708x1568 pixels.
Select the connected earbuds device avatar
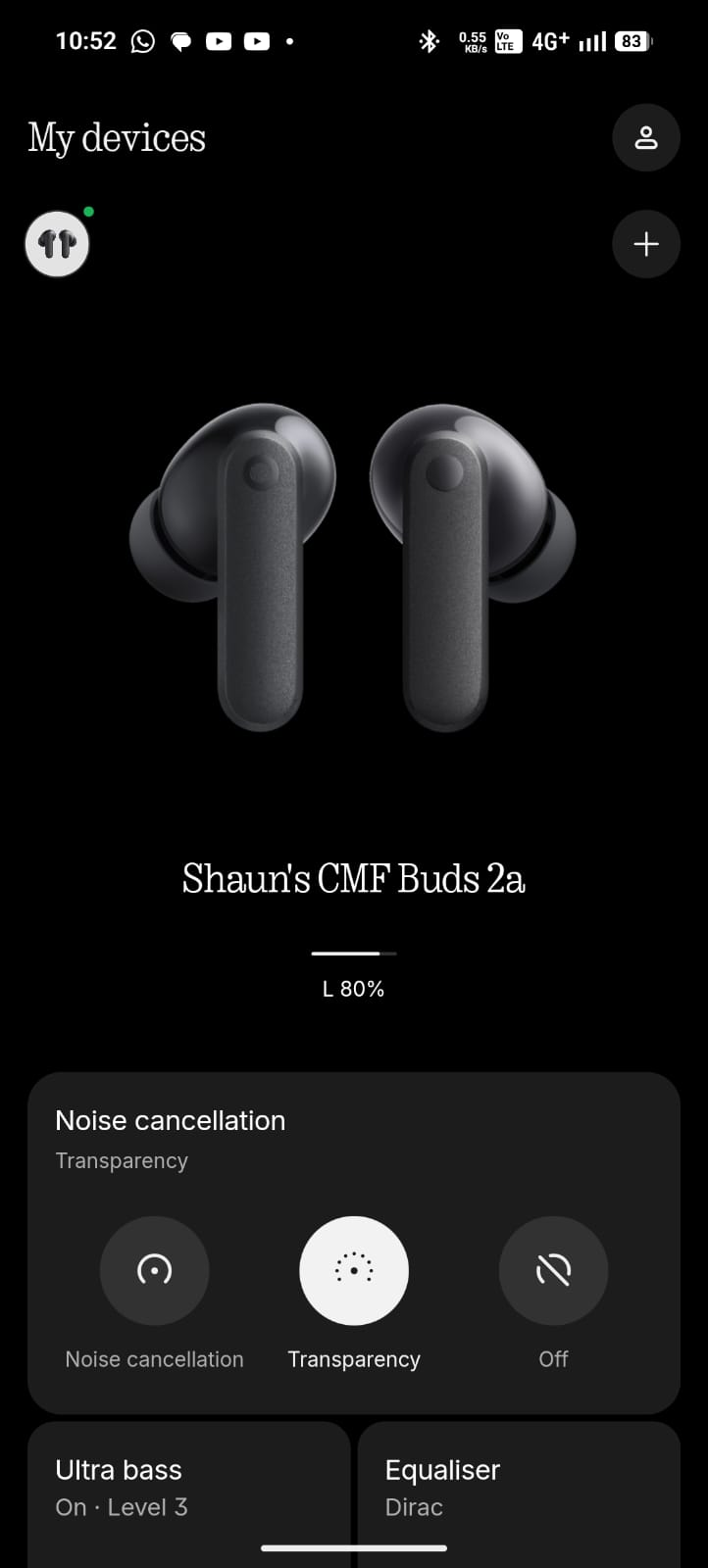pyautogui.click(x=57, y=244)
